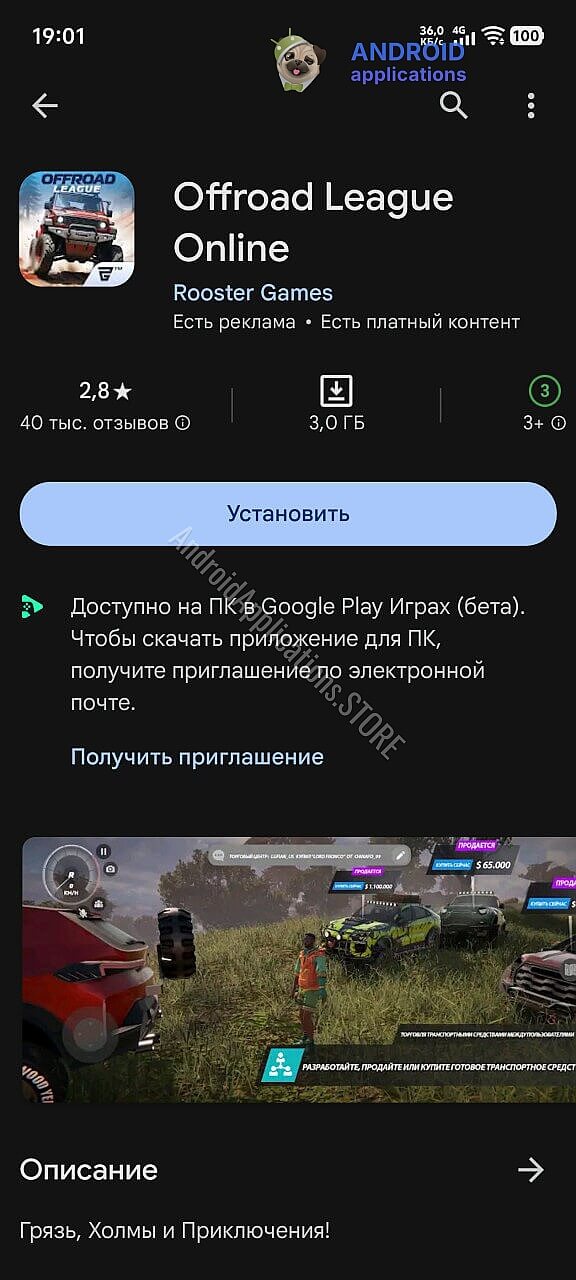Tap the Установить button
Screen dimensions: 576x1280
point(288,514)
